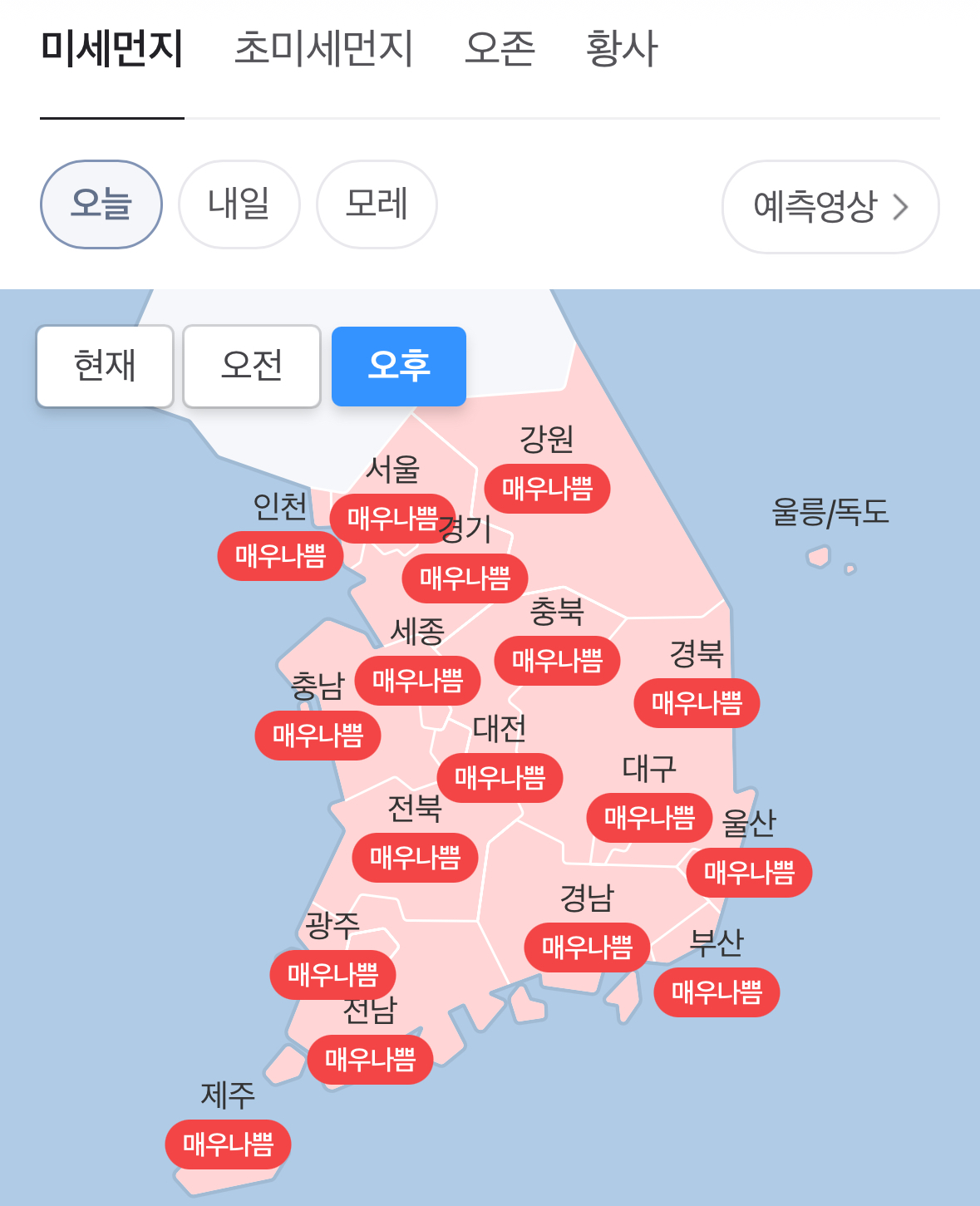Image resolution: width=980 pixels, height=1206 pixels.
Task: Select the 오후 afternoon view
Action: pyautogui.click(x=398, y=367)
